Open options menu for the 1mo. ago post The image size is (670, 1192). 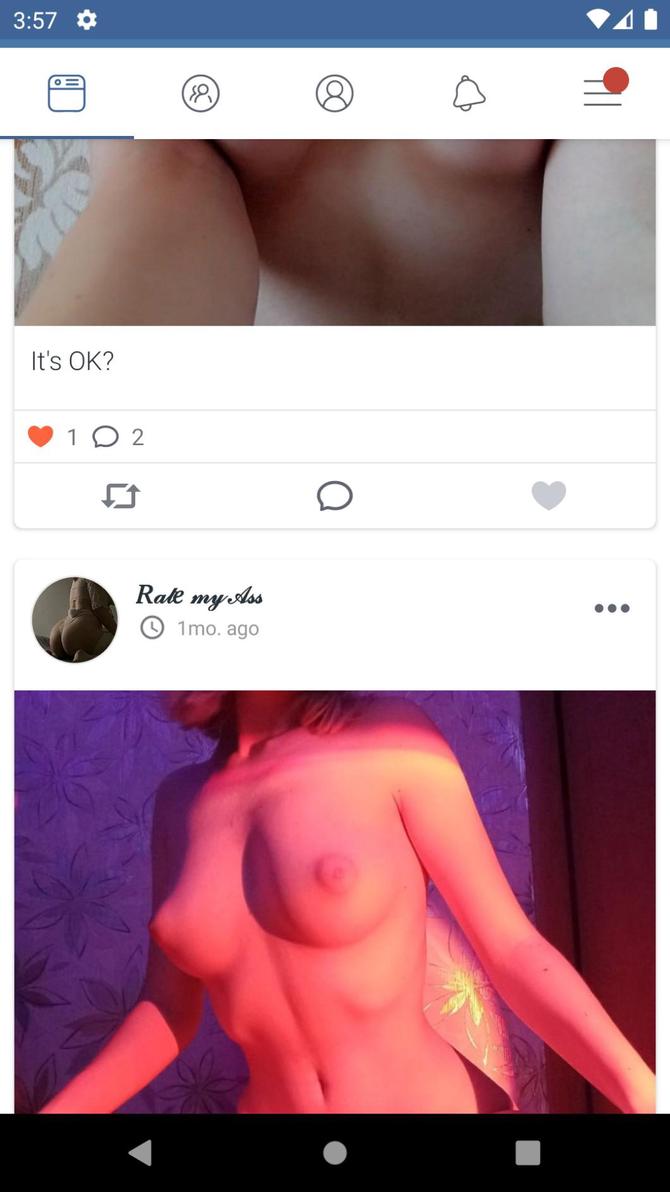[x=612, y=608]
